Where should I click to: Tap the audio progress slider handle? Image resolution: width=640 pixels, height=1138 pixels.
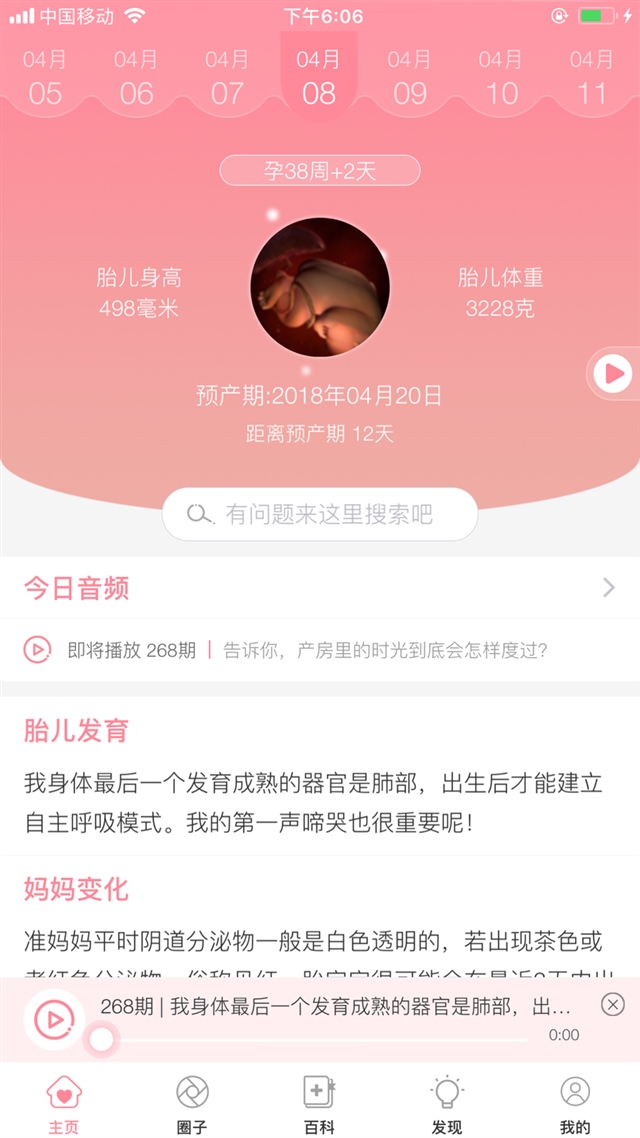pos(102,1040)
